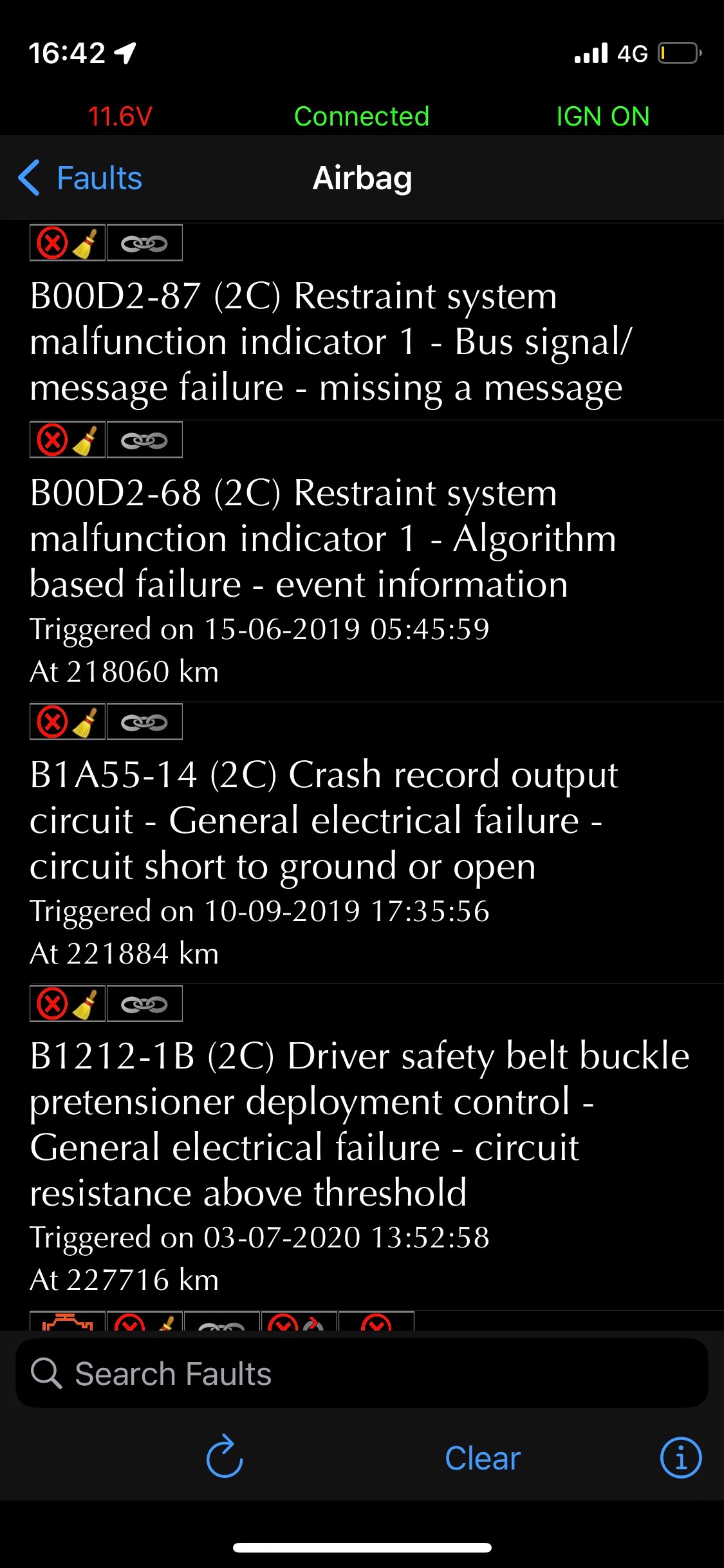Go back to the Faults list
This screenshot has width=724, height=1568.
80,178
